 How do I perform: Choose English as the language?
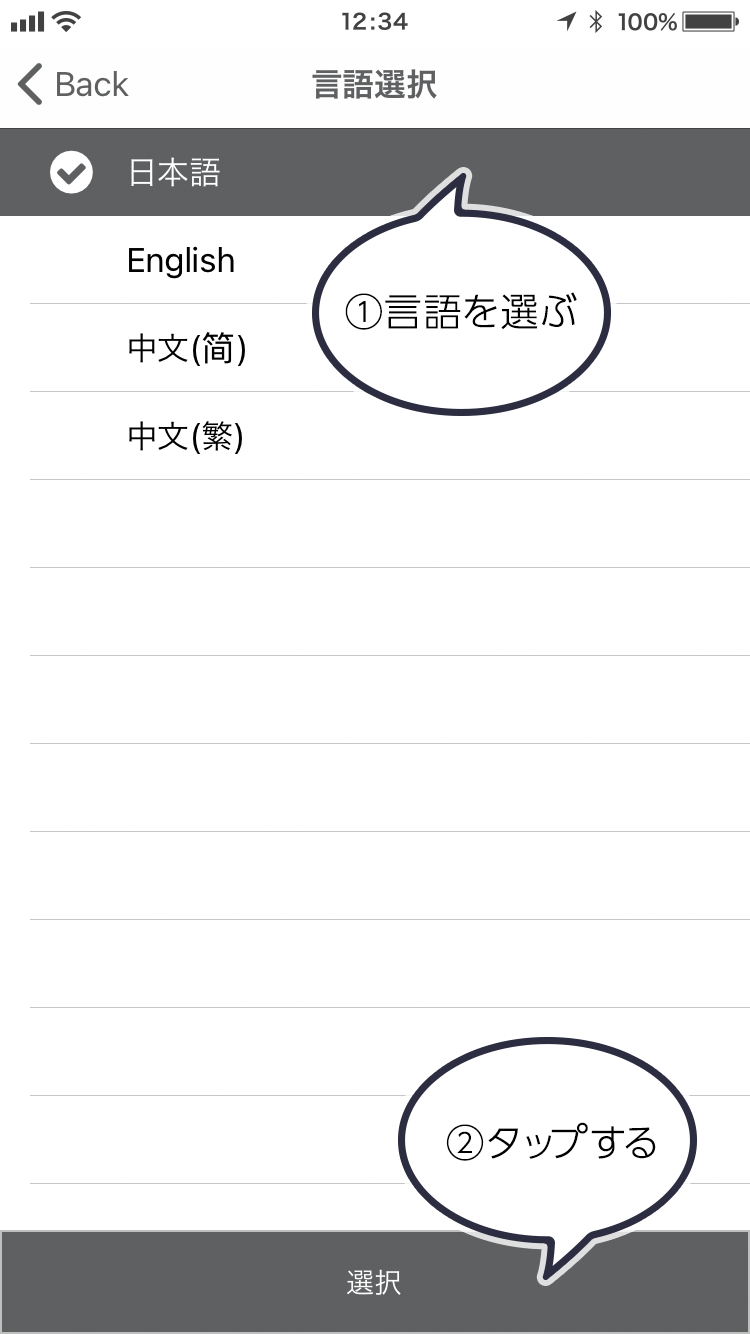tap(181, 261)
